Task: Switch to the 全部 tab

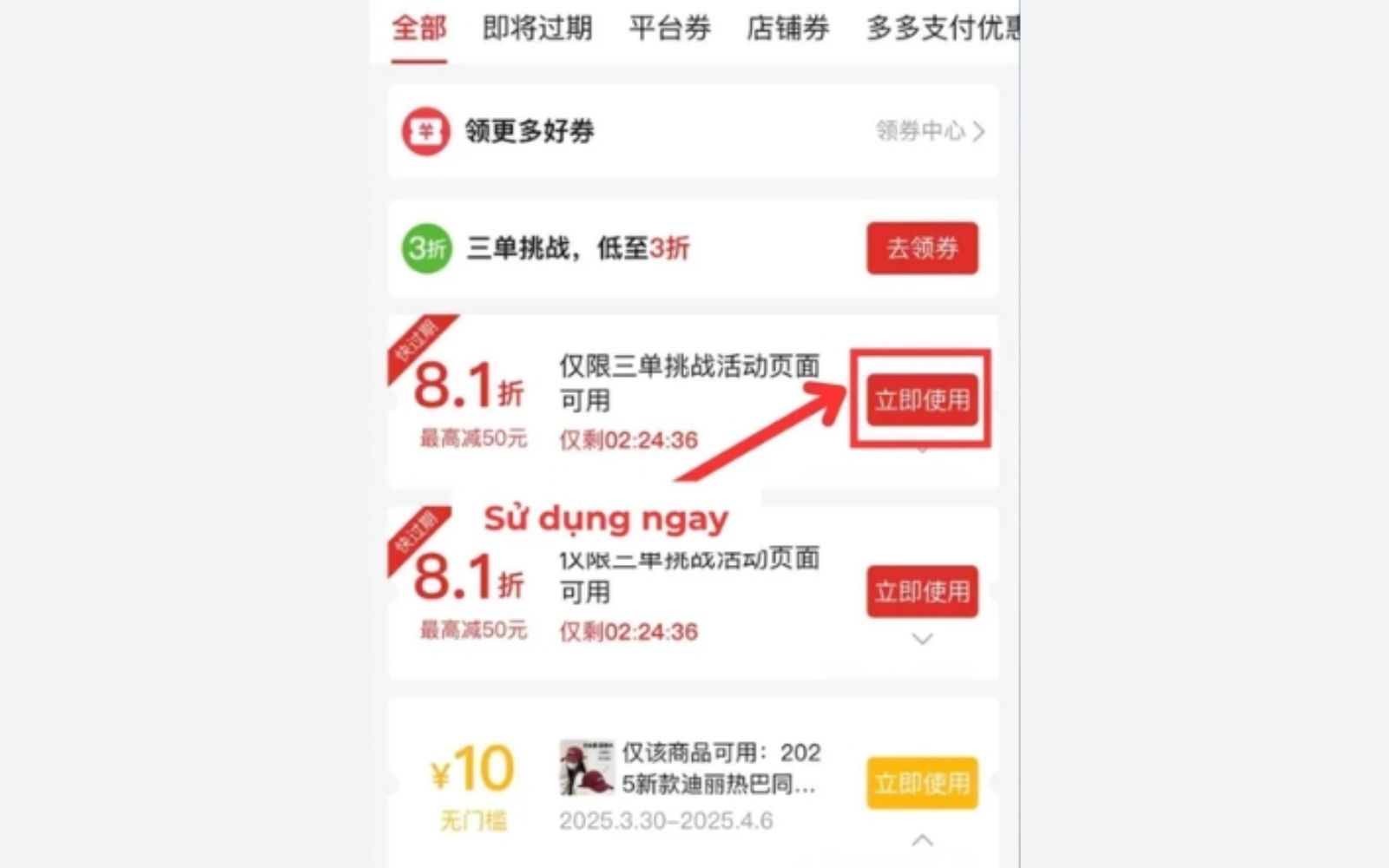Action: (x=418, y=29)
